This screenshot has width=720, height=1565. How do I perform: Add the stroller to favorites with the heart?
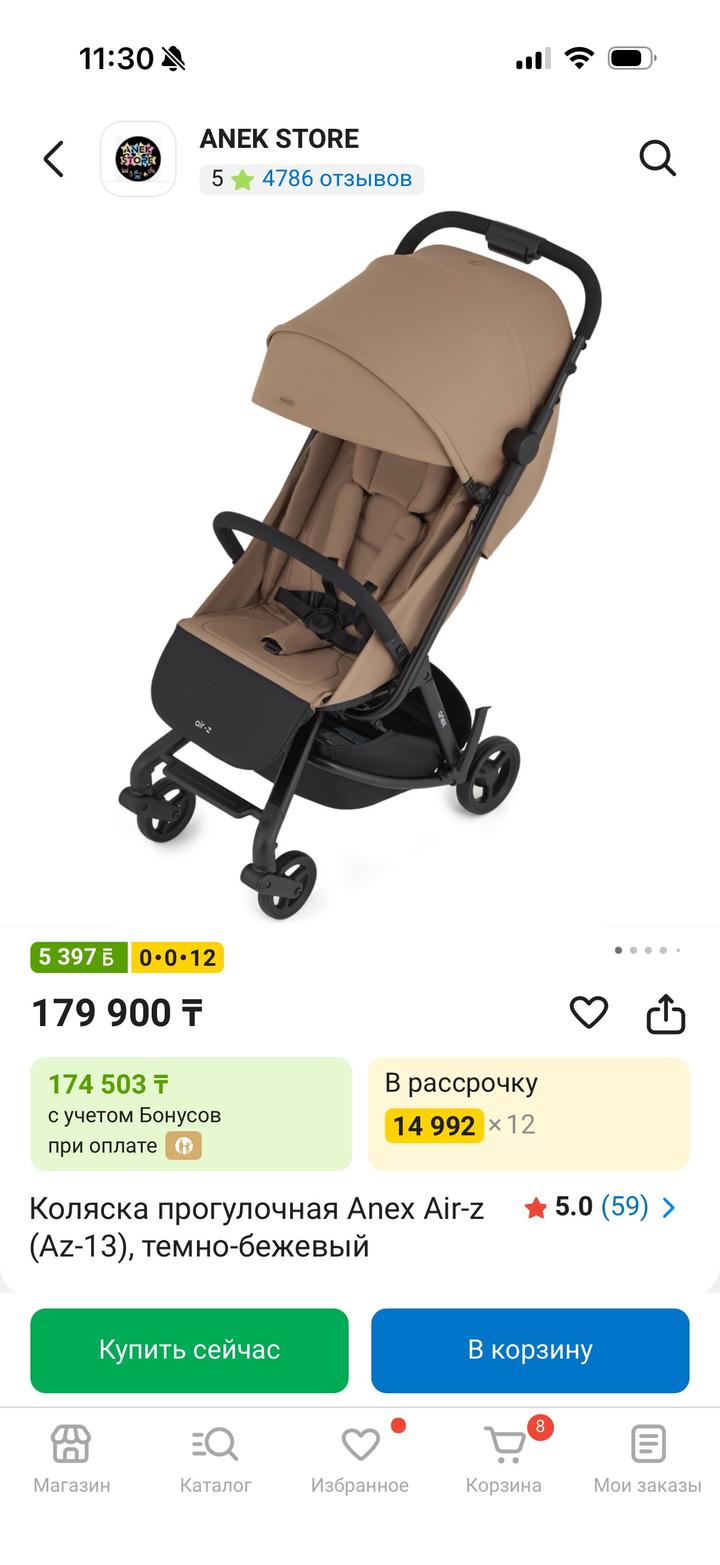pyautogui.click(x=588, y=1013)
